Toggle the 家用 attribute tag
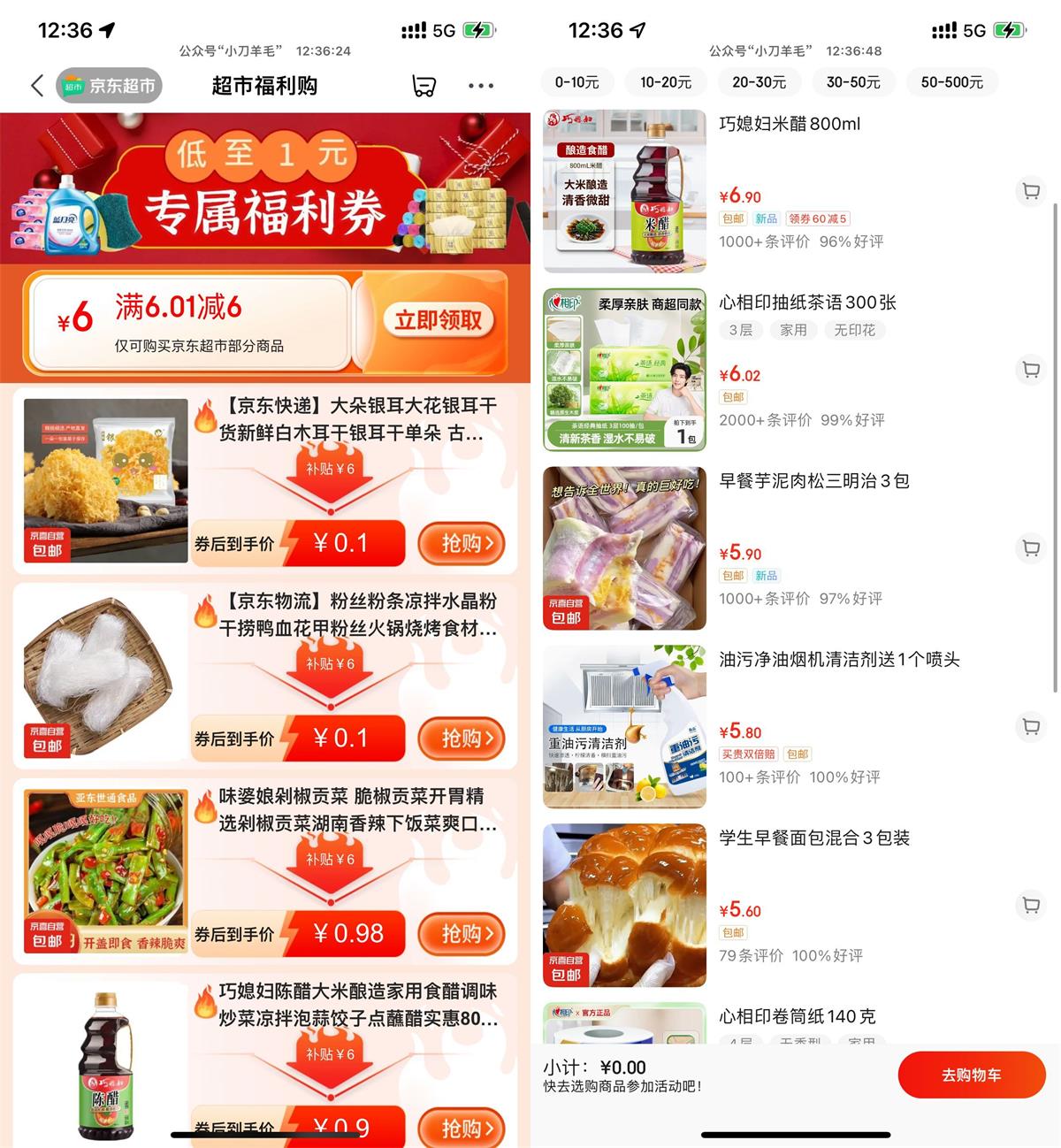1061x1148 pixels. (795, 330)
